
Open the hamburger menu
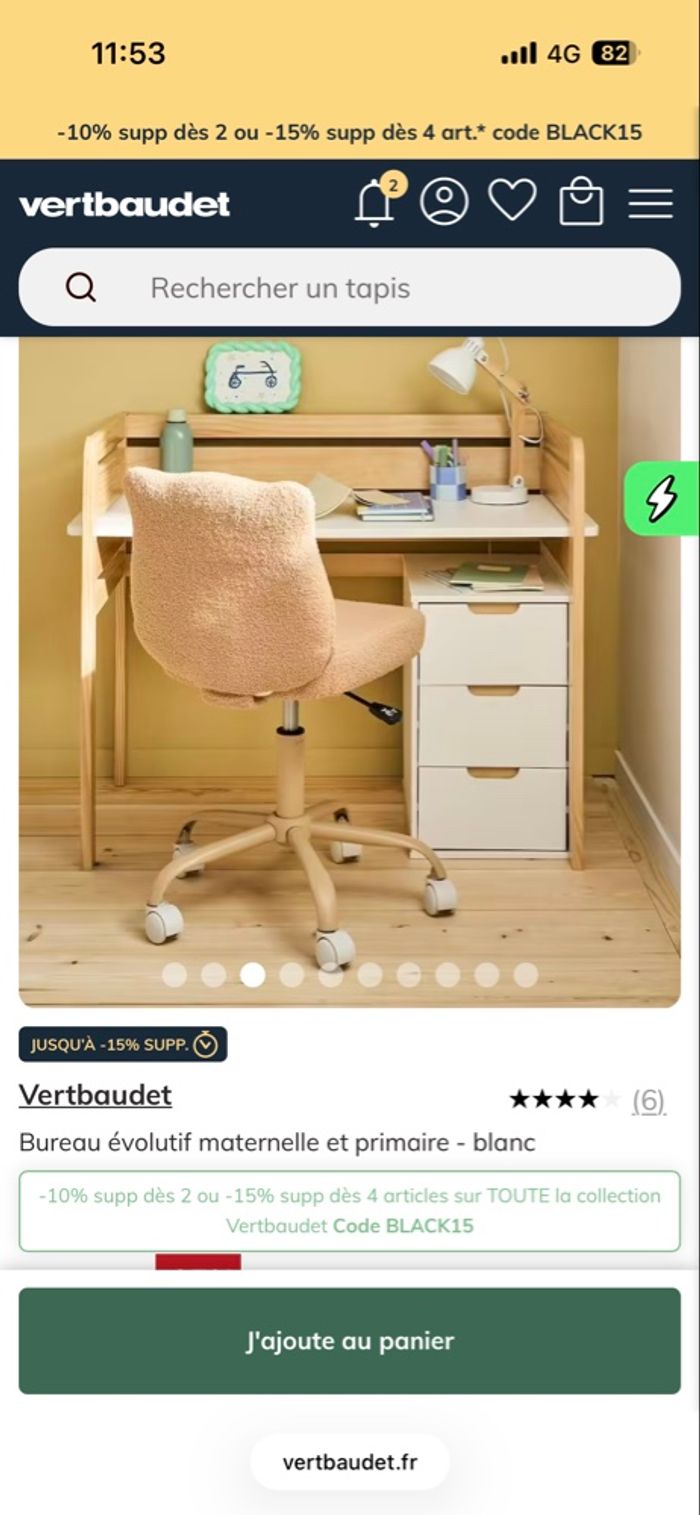(x=650, y=203)
